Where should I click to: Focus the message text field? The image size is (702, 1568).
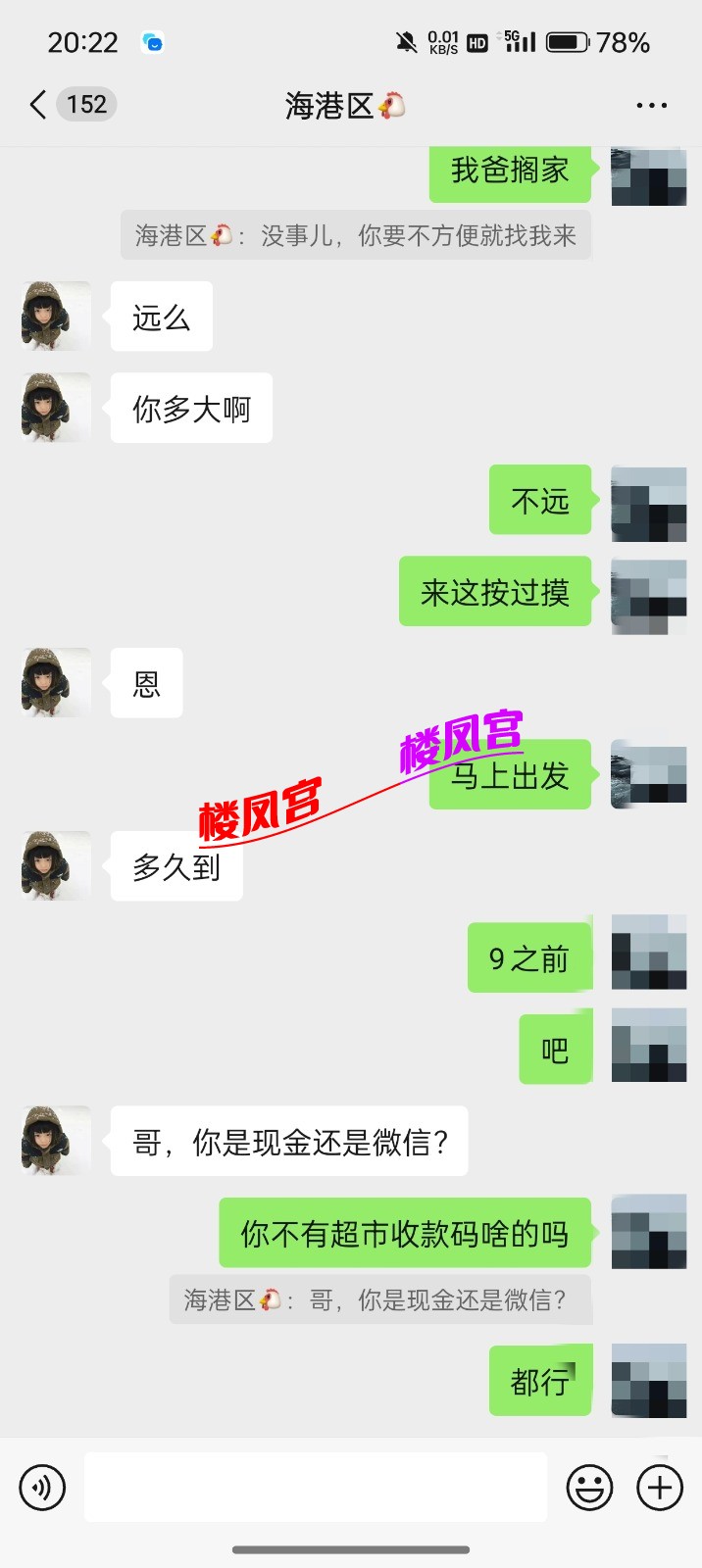coord(316,1488)
